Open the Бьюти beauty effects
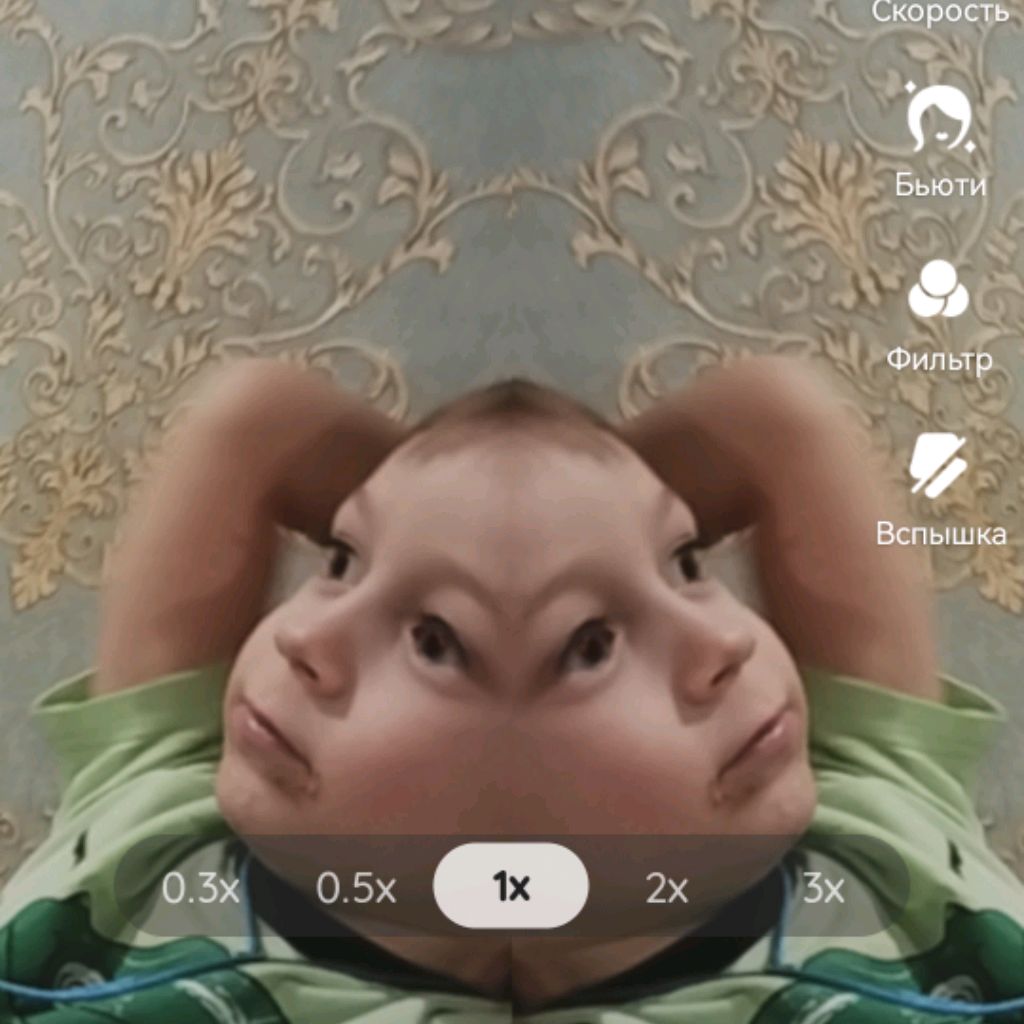The height and width of the screenshot is (1024, 1024). (940, 140)
